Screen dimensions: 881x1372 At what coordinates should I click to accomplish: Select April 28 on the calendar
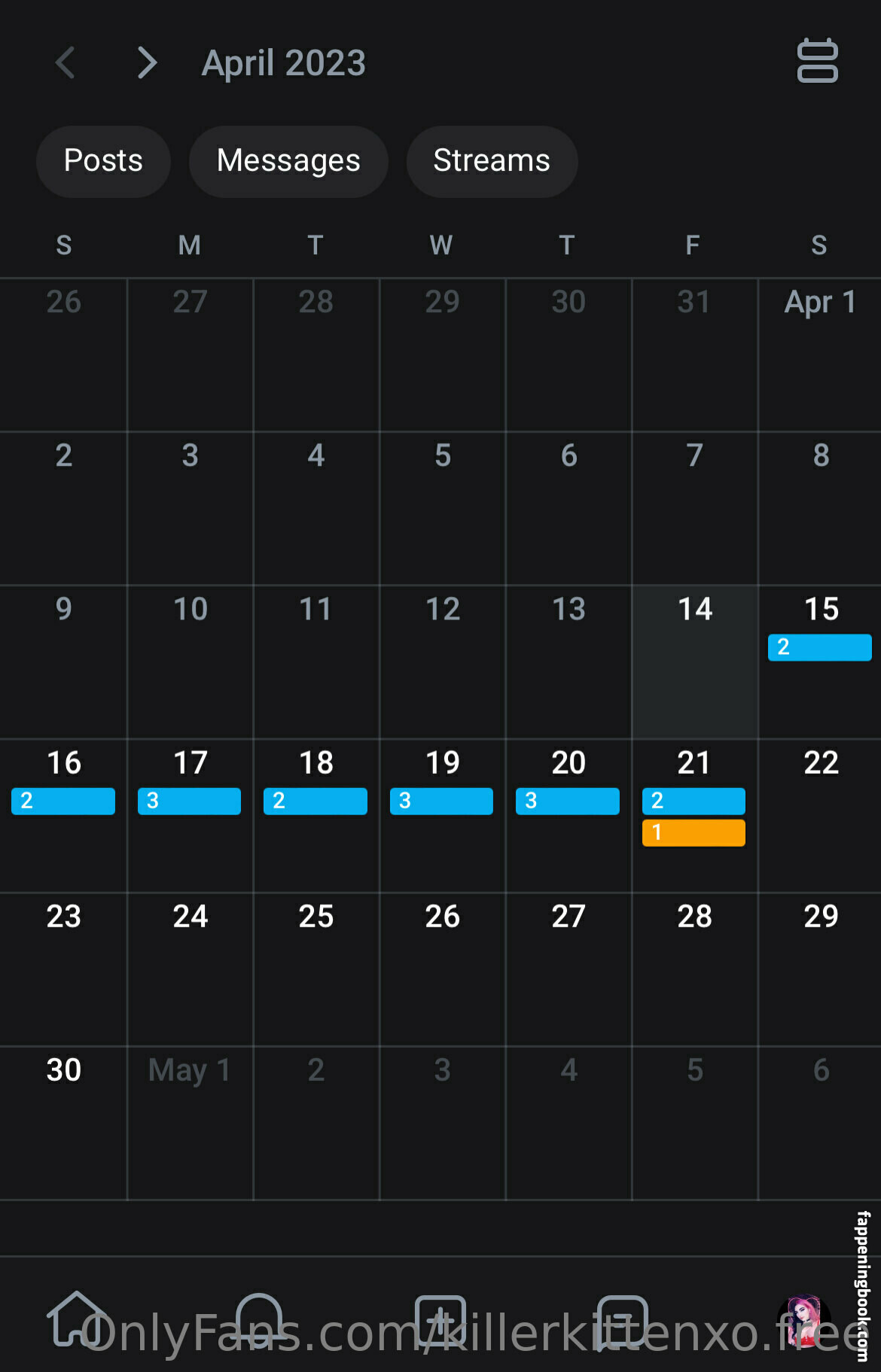694,968
